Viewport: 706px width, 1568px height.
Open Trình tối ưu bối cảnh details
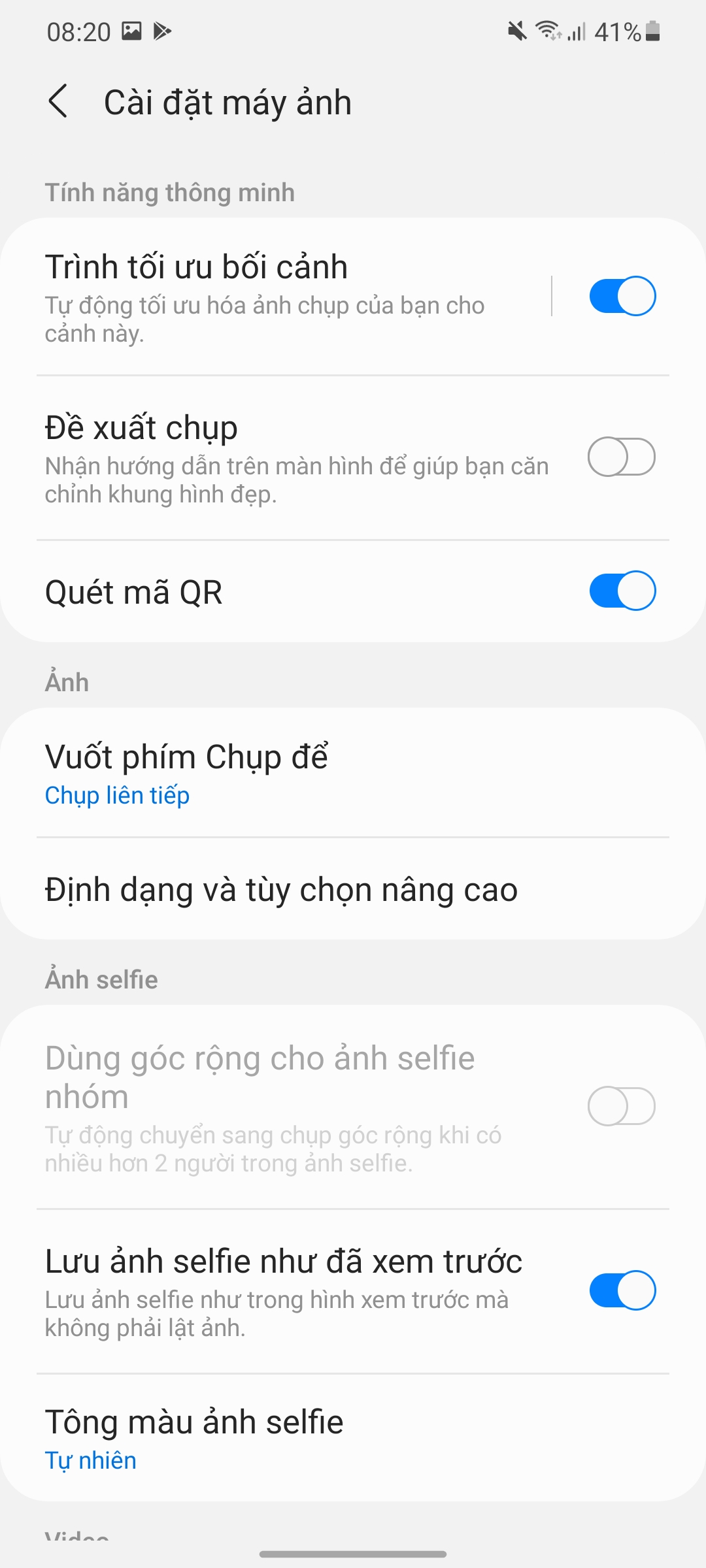point(275,296)
